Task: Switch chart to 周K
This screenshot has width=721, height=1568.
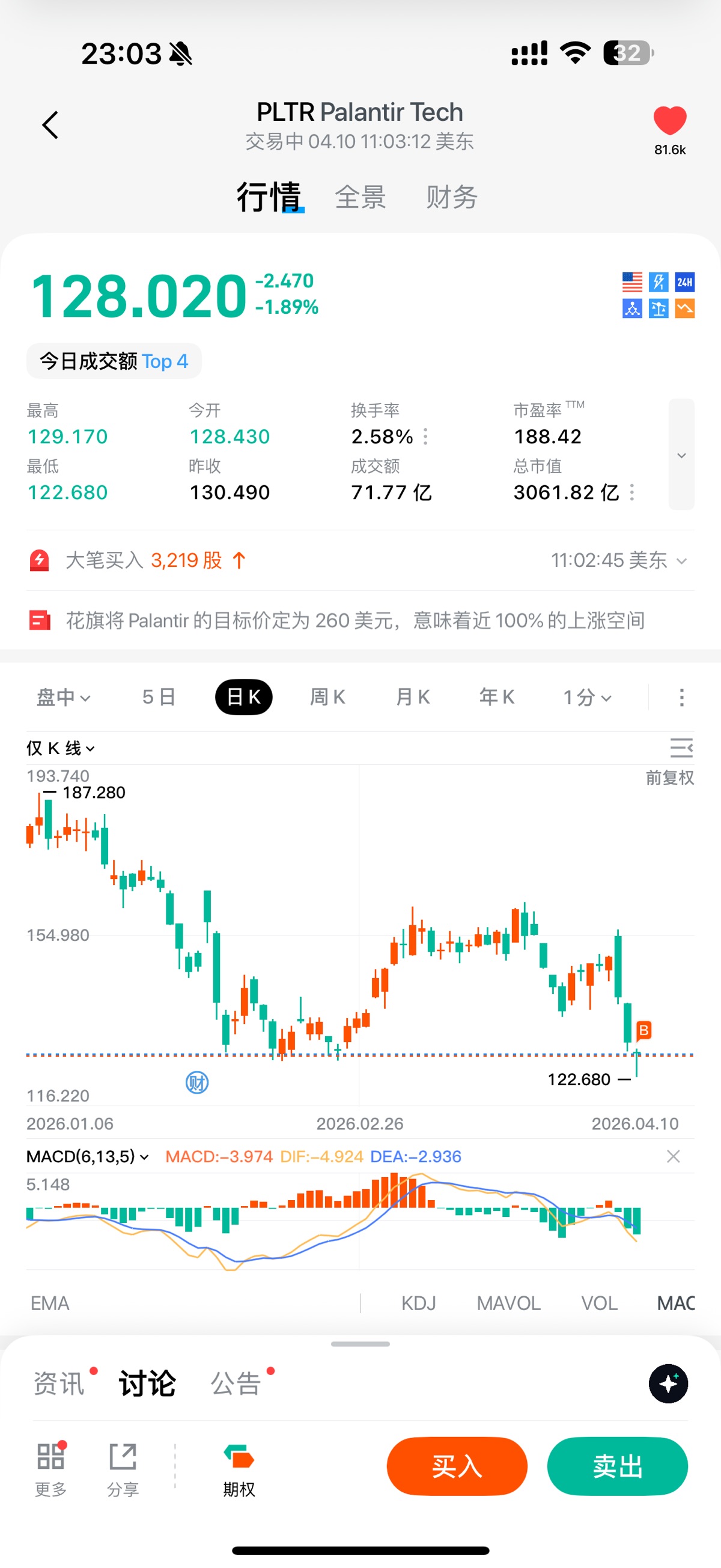Action: [x=327, y=697]
